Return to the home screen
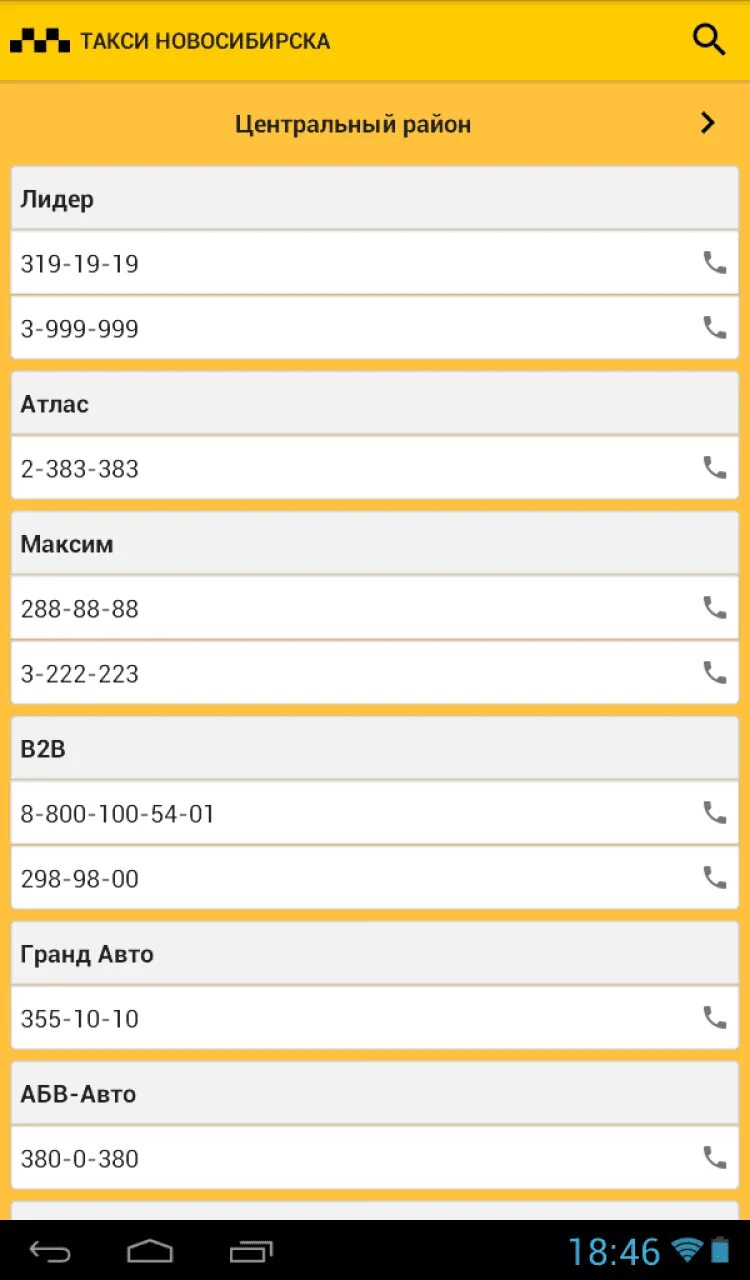The height and width of the screenshot is (1280, 750). click(x=150, y=1251)
